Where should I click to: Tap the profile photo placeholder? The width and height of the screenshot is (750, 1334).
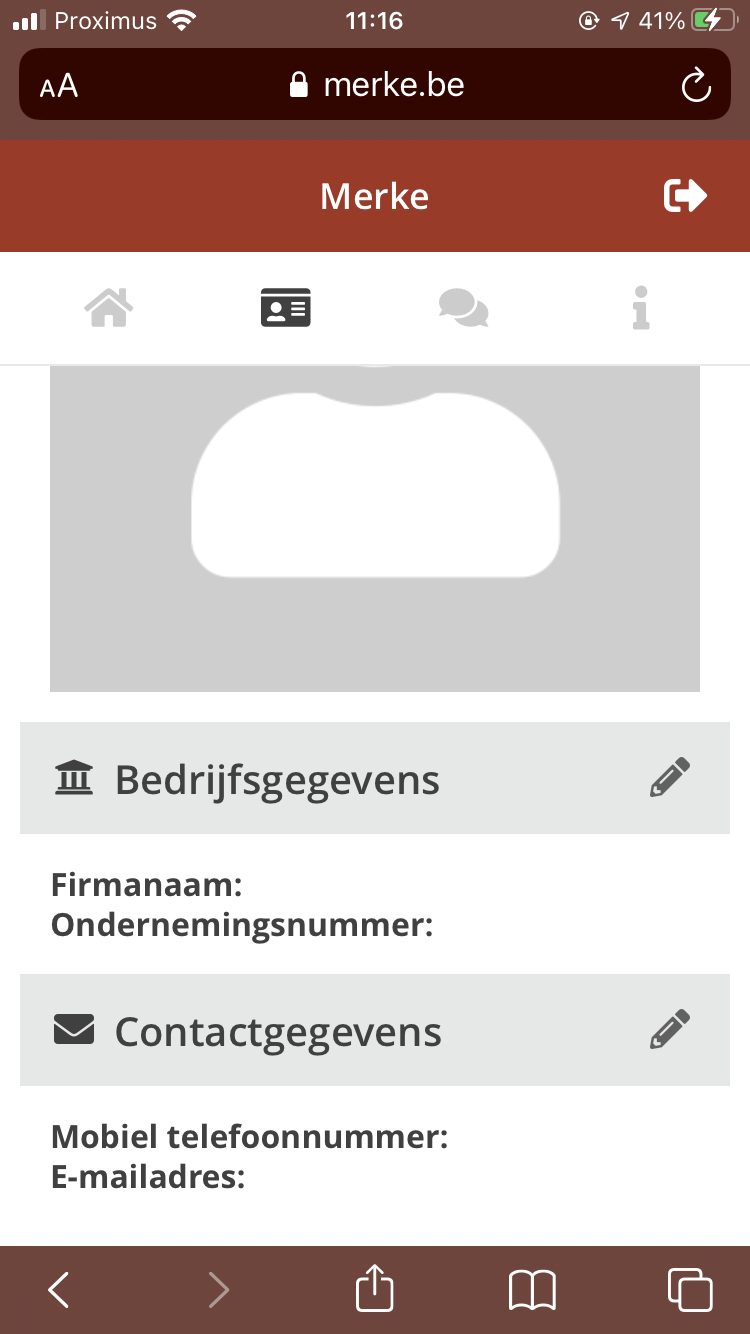(375, 528)
